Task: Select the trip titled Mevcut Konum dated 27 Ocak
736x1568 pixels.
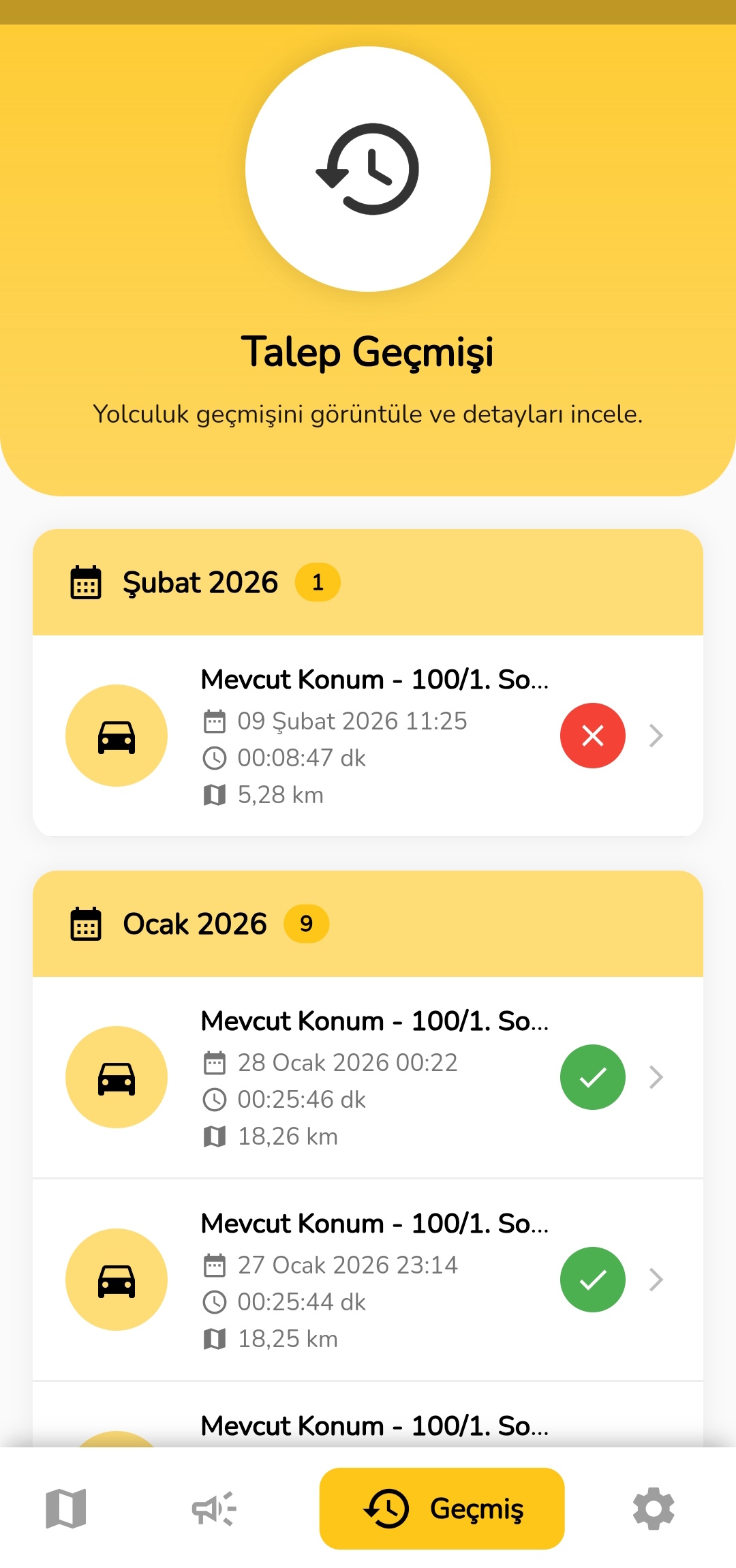Action: tap(374, 1223)
